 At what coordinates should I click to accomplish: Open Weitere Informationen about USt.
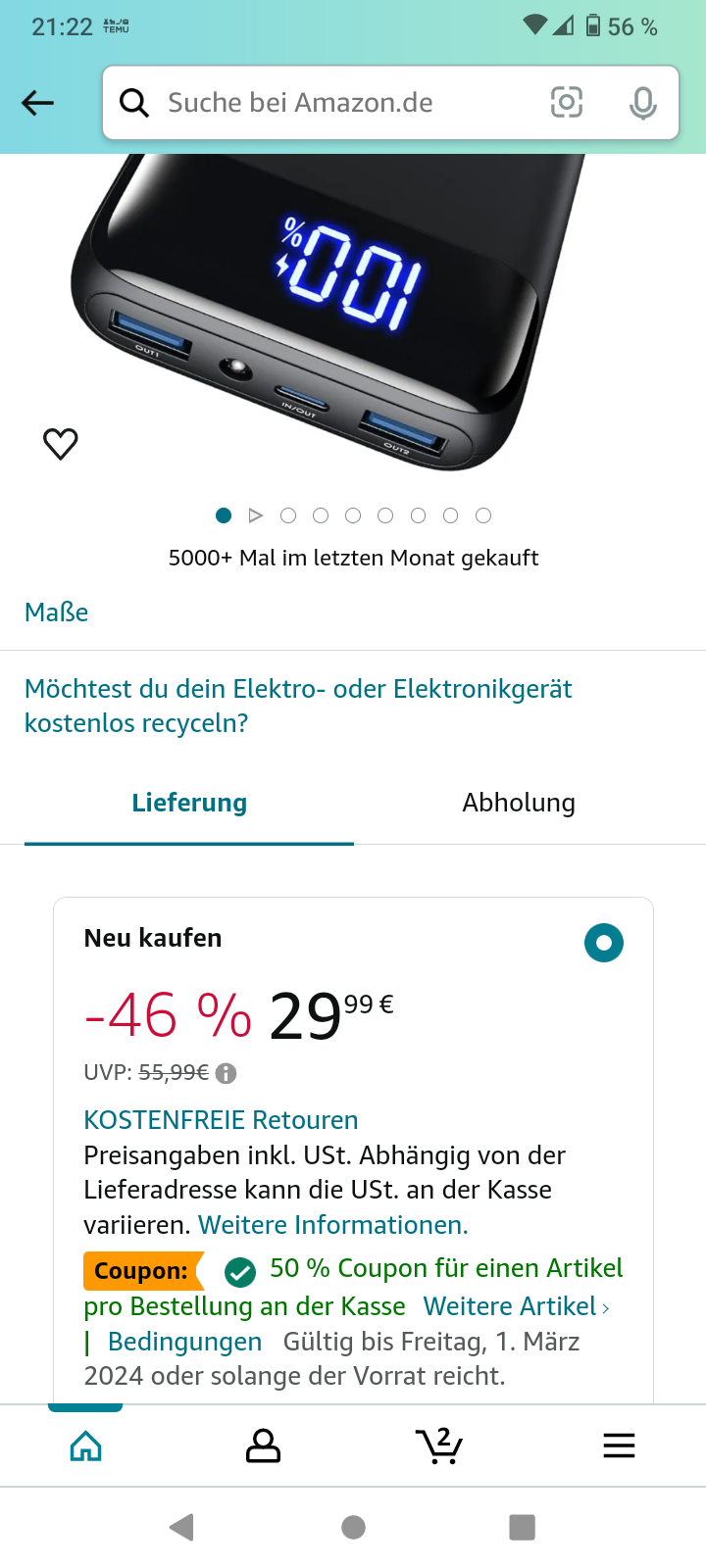pos(333,1225)
